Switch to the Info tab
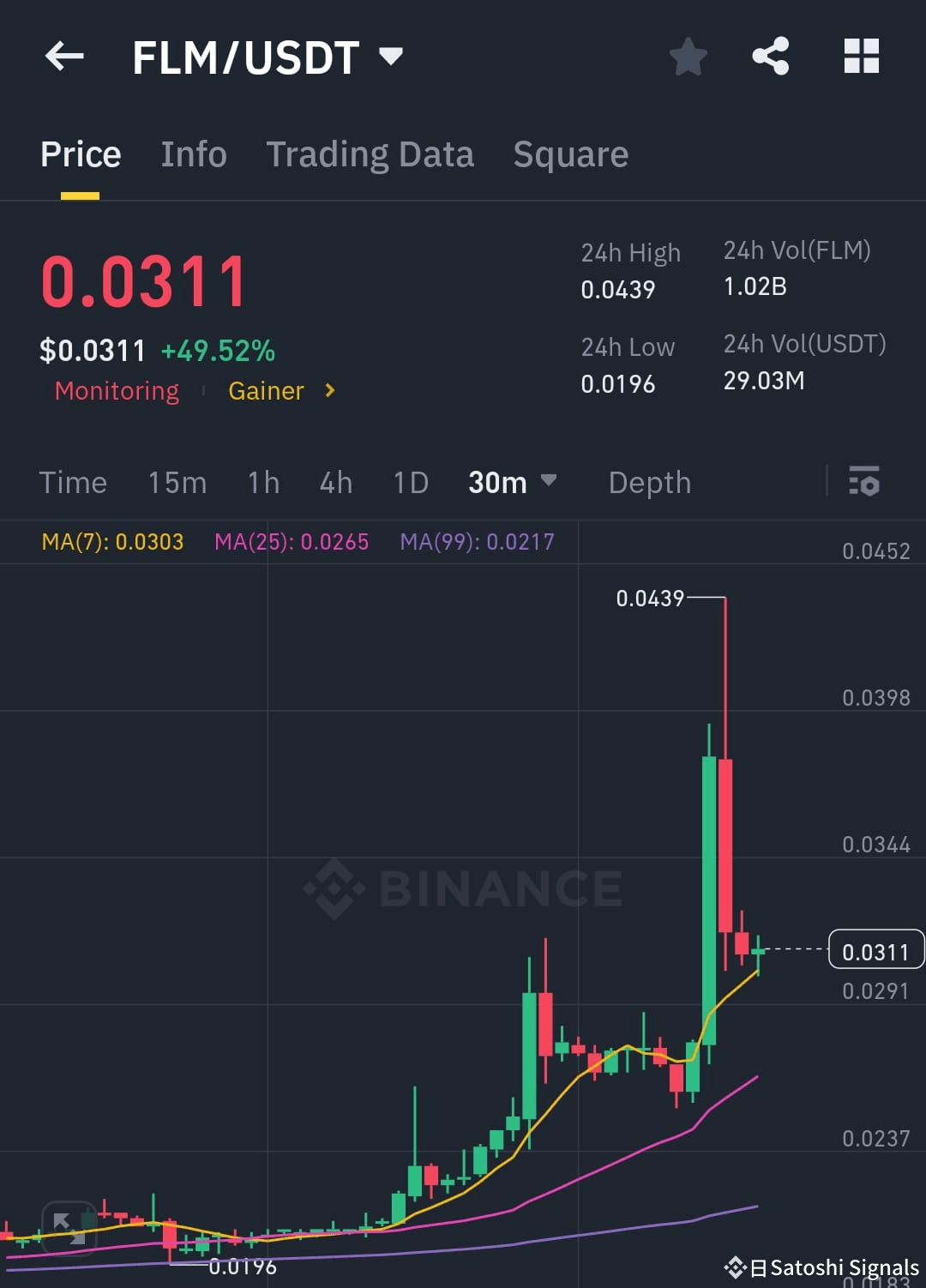926x1288 pixels. [x=193, y=154]
